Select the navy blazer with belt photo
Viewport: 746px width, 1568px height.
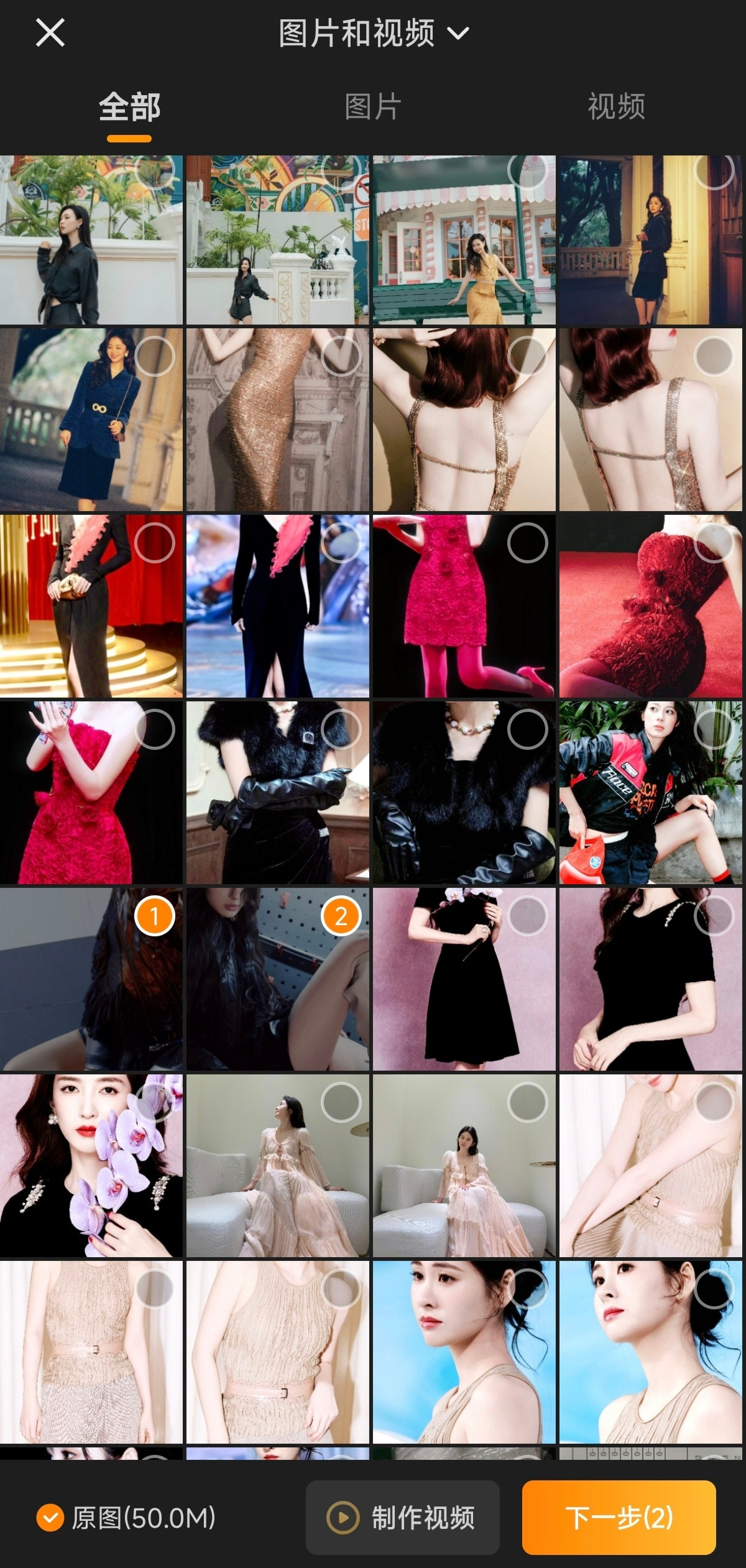pyautogui.click(x=154, y=356)
